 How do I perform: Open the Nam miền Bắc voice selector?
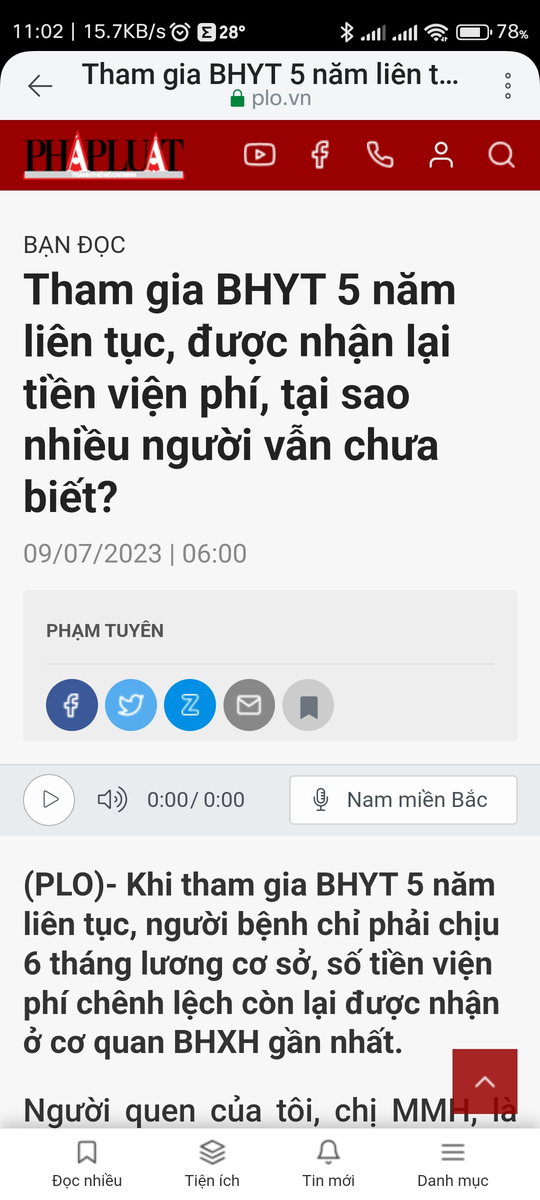click(404, 800)
